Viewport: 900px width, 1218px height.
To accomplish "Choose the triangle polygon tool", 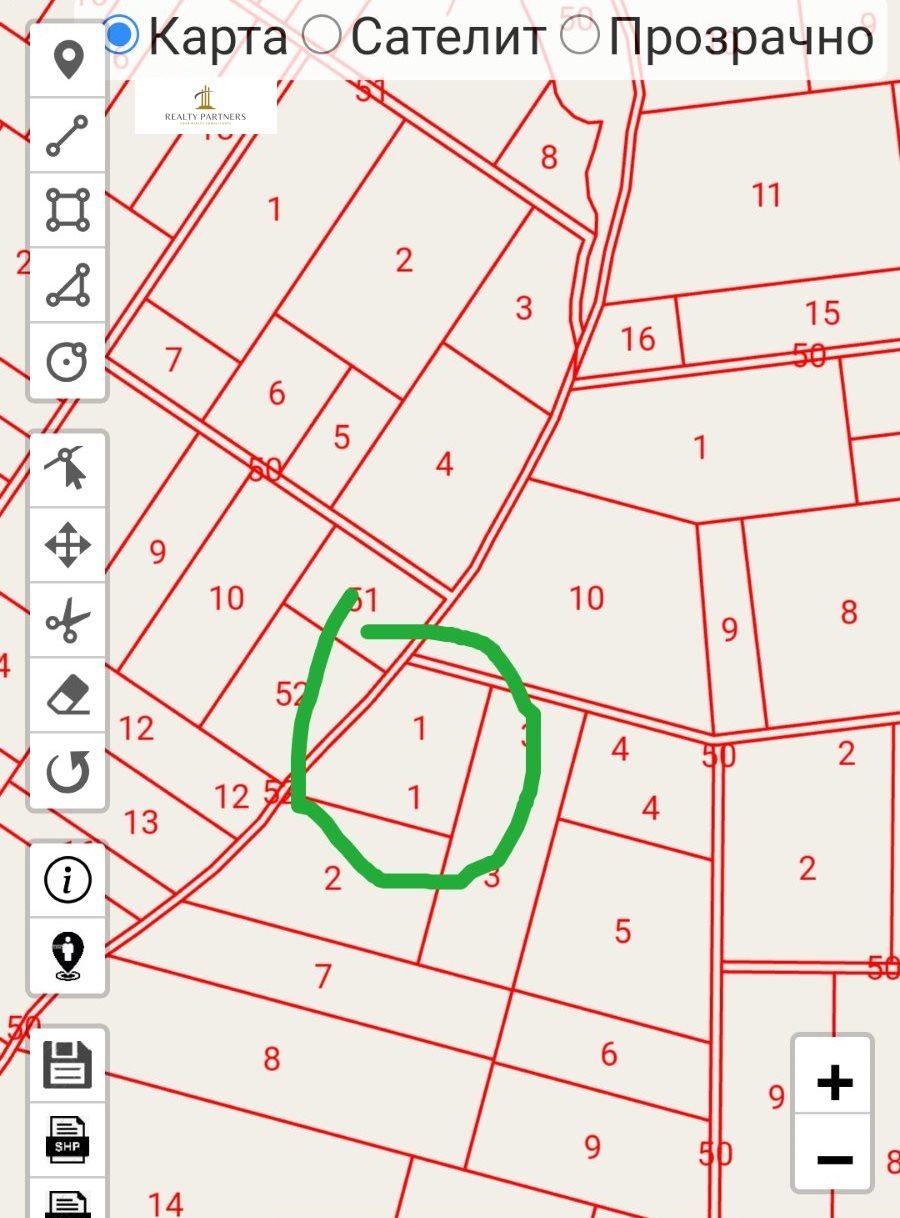I will click(x=68, y=285).
